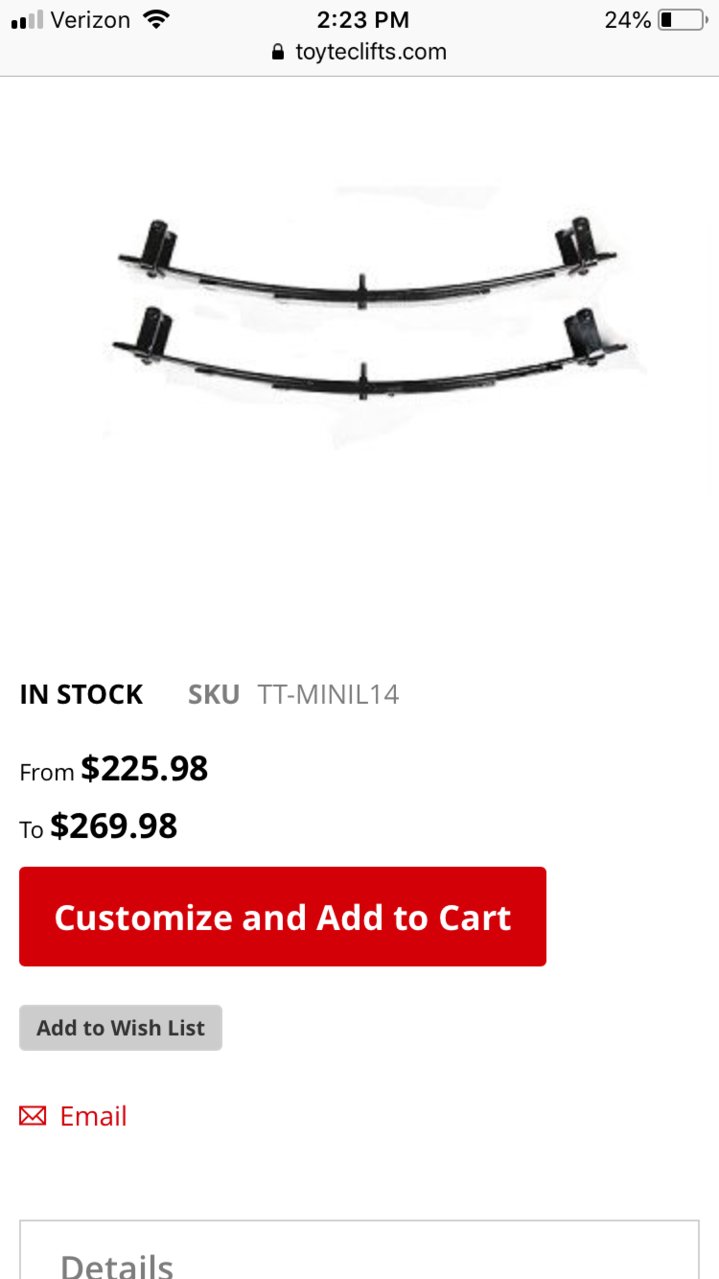This screenshot has width=719, height=1279.
Task: Tap the toyteclifts.com address bar
Action: (x=359, y=52)
